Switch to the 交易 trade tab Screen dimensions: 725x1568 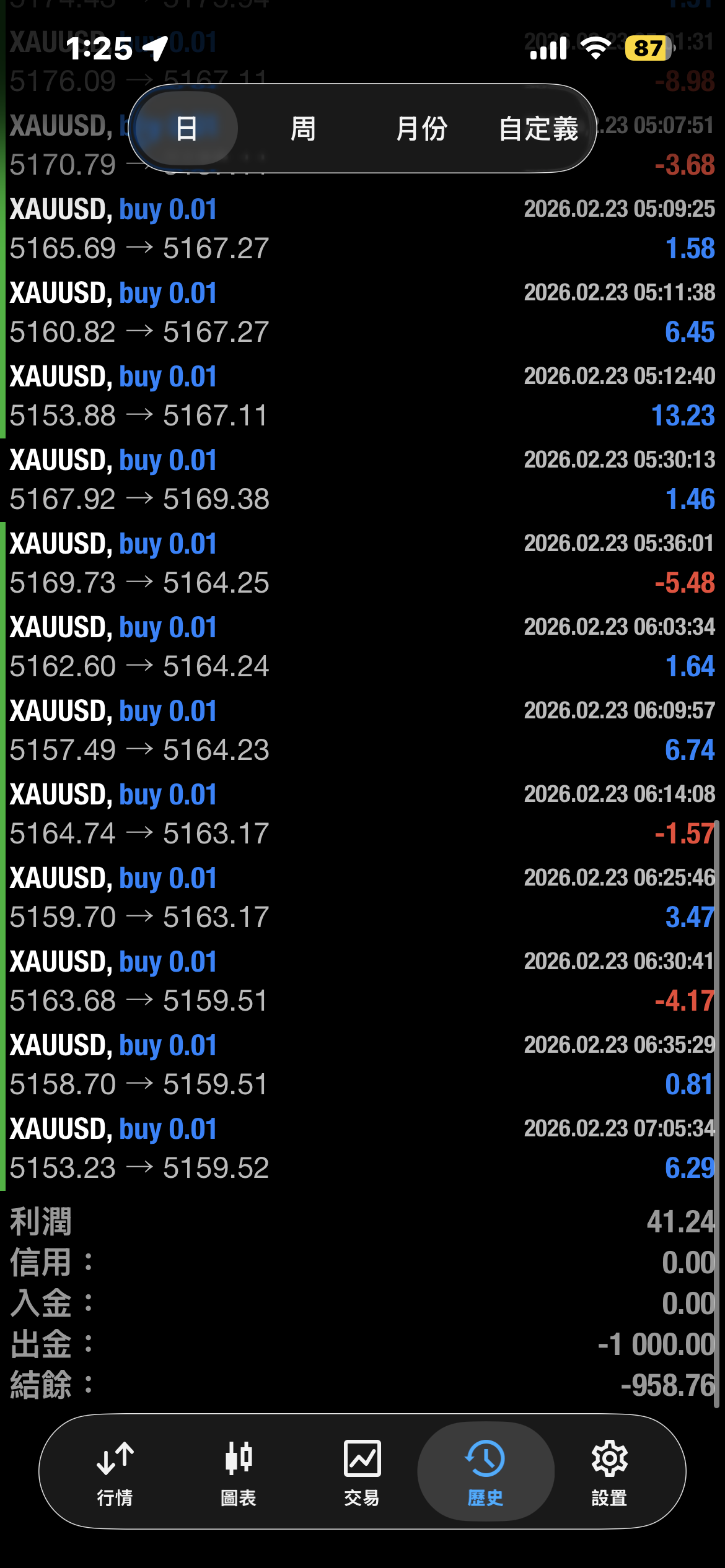362,1471
